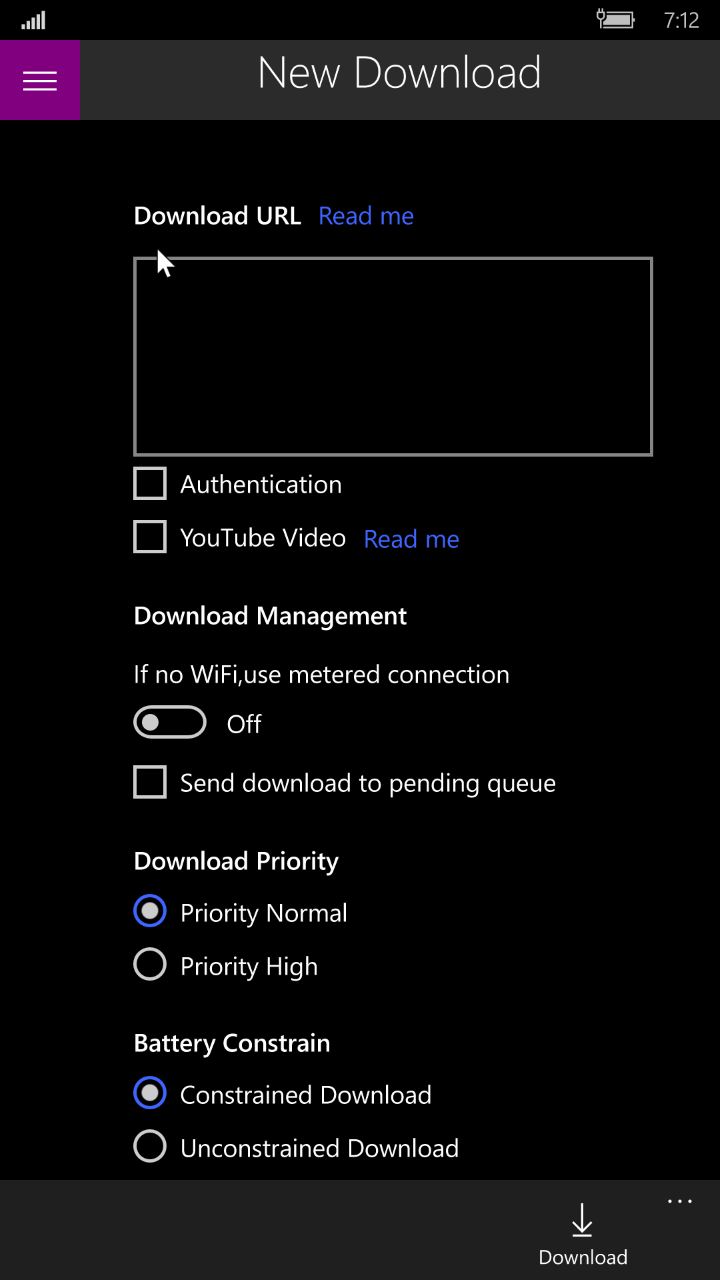Choose Unconstrained Download
Image resolution: width=720 pixels, height=1280 pixels.
150,1147
